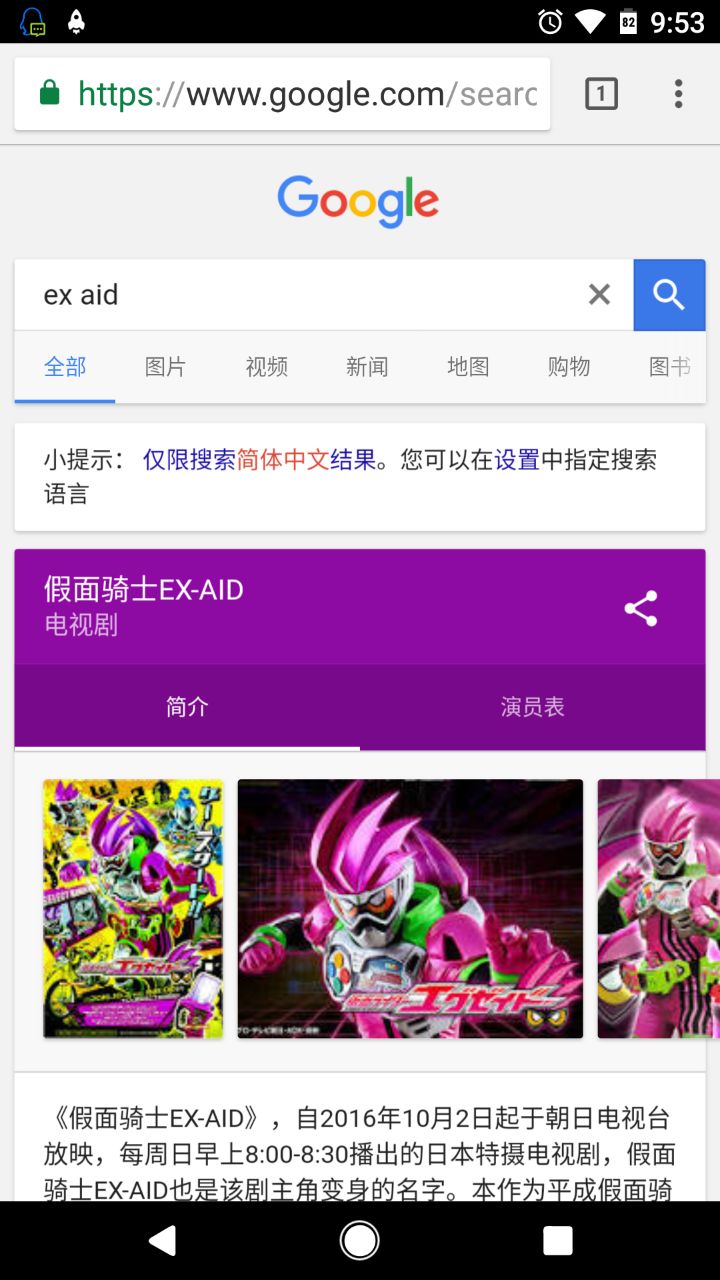Screen dimensions: 720x1280
Task: Switch to the 演员表 tab
Action: tap(532, 707)
